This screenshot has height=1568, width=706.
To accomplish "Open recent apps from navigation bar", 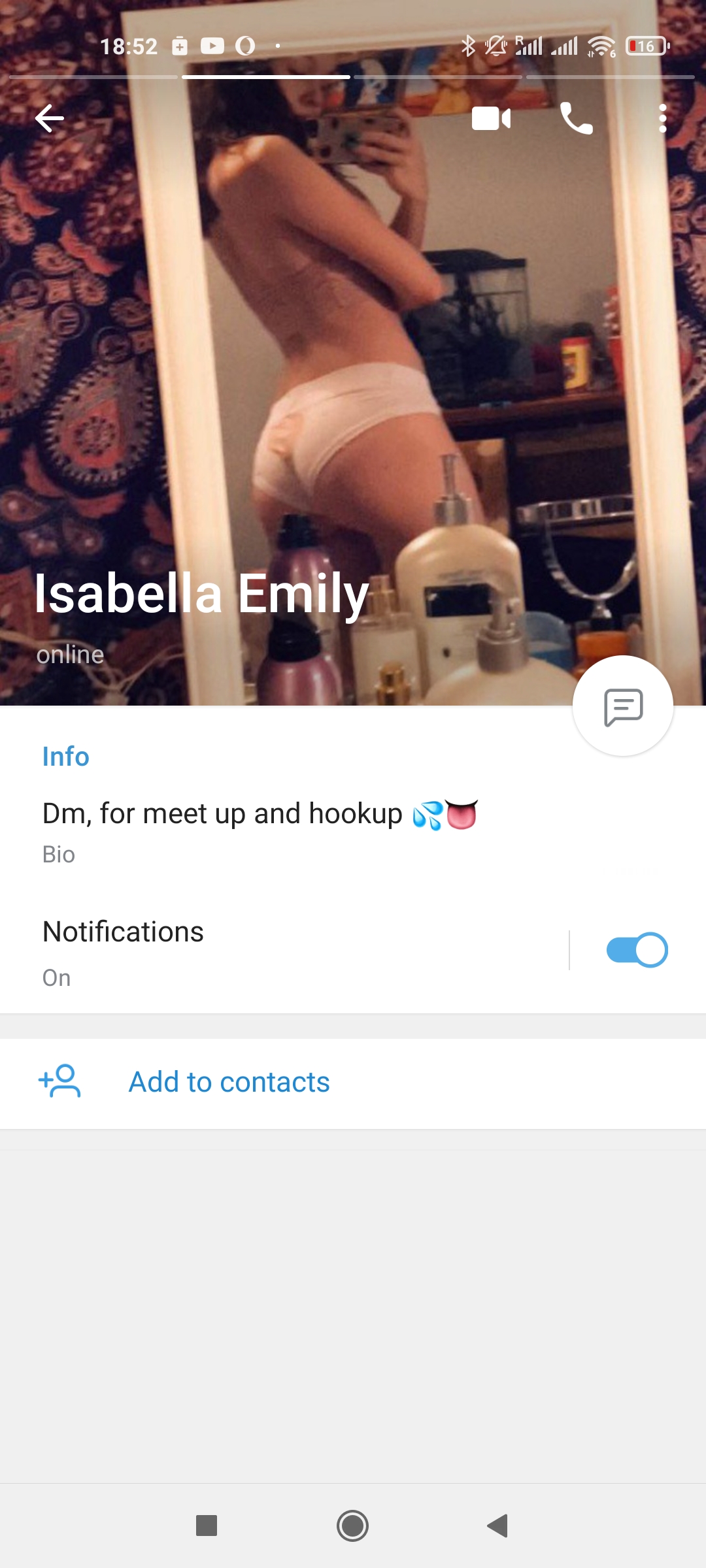I will (x=207, y=1526).
